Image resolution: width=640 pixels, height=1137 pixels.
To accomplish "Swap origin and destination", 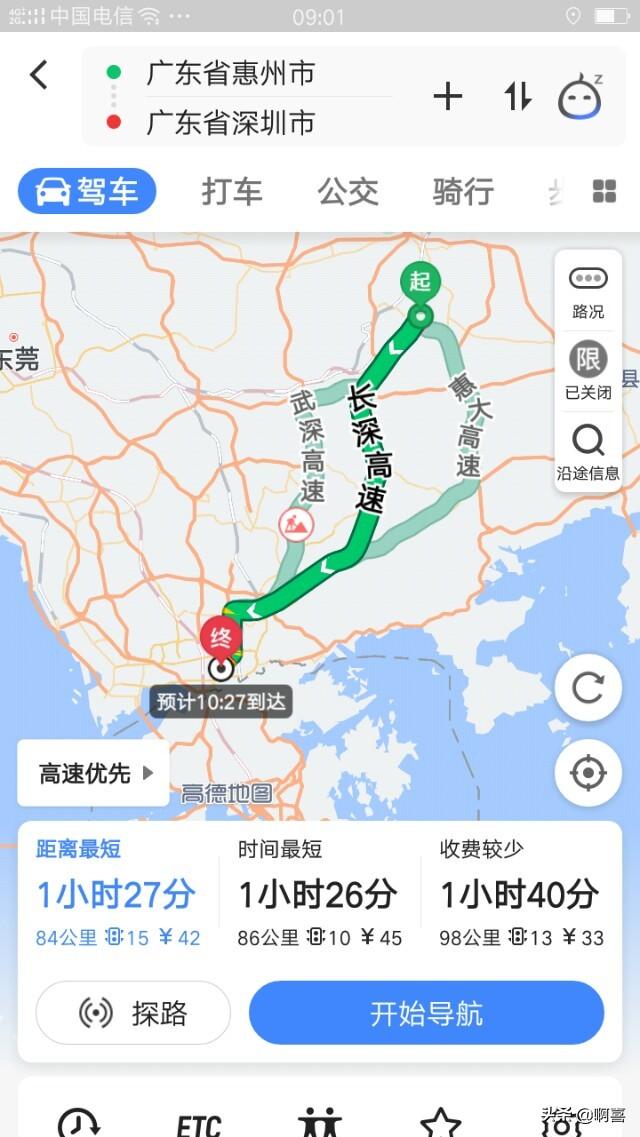I will [x=518, y=96].
